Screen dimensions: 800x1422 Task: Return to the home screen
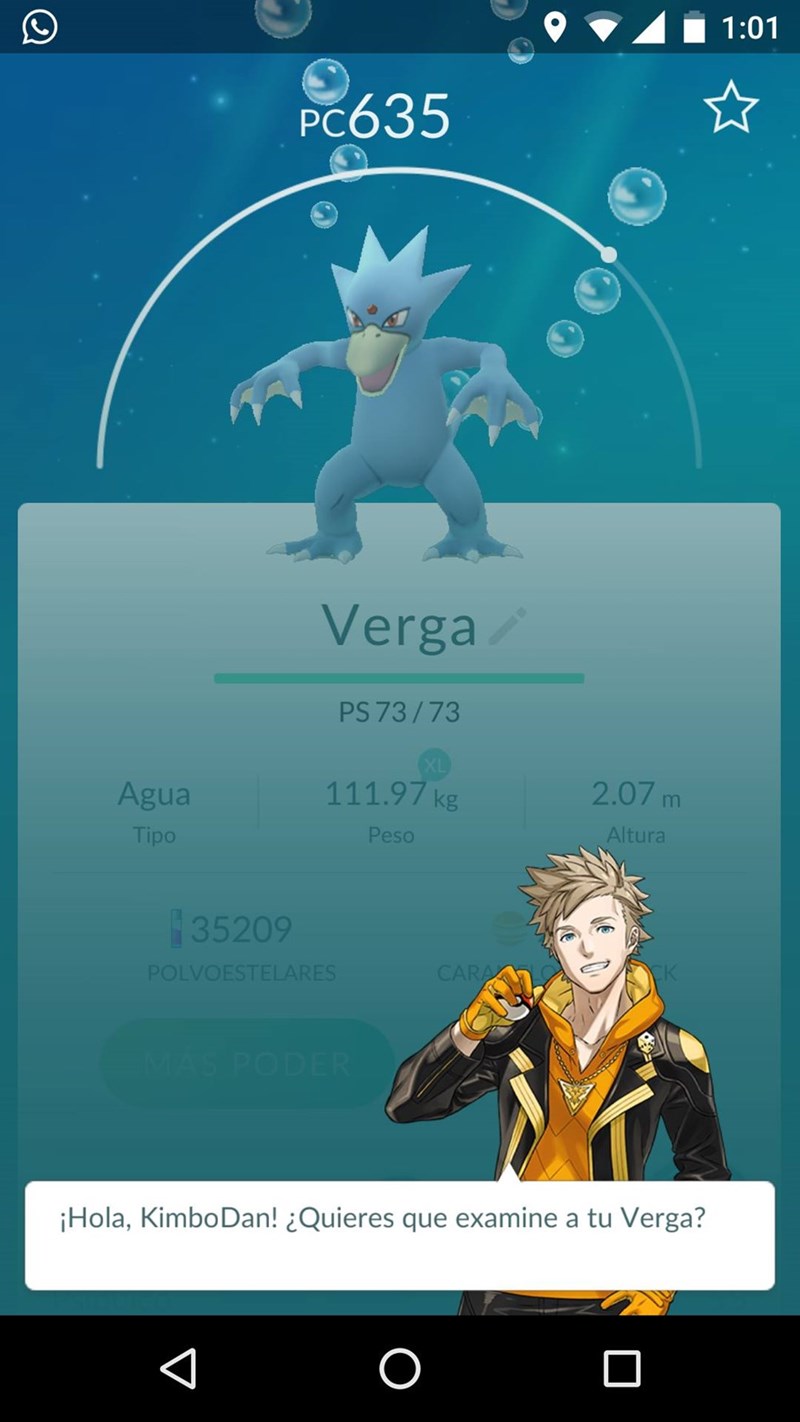coord(400,1367)
